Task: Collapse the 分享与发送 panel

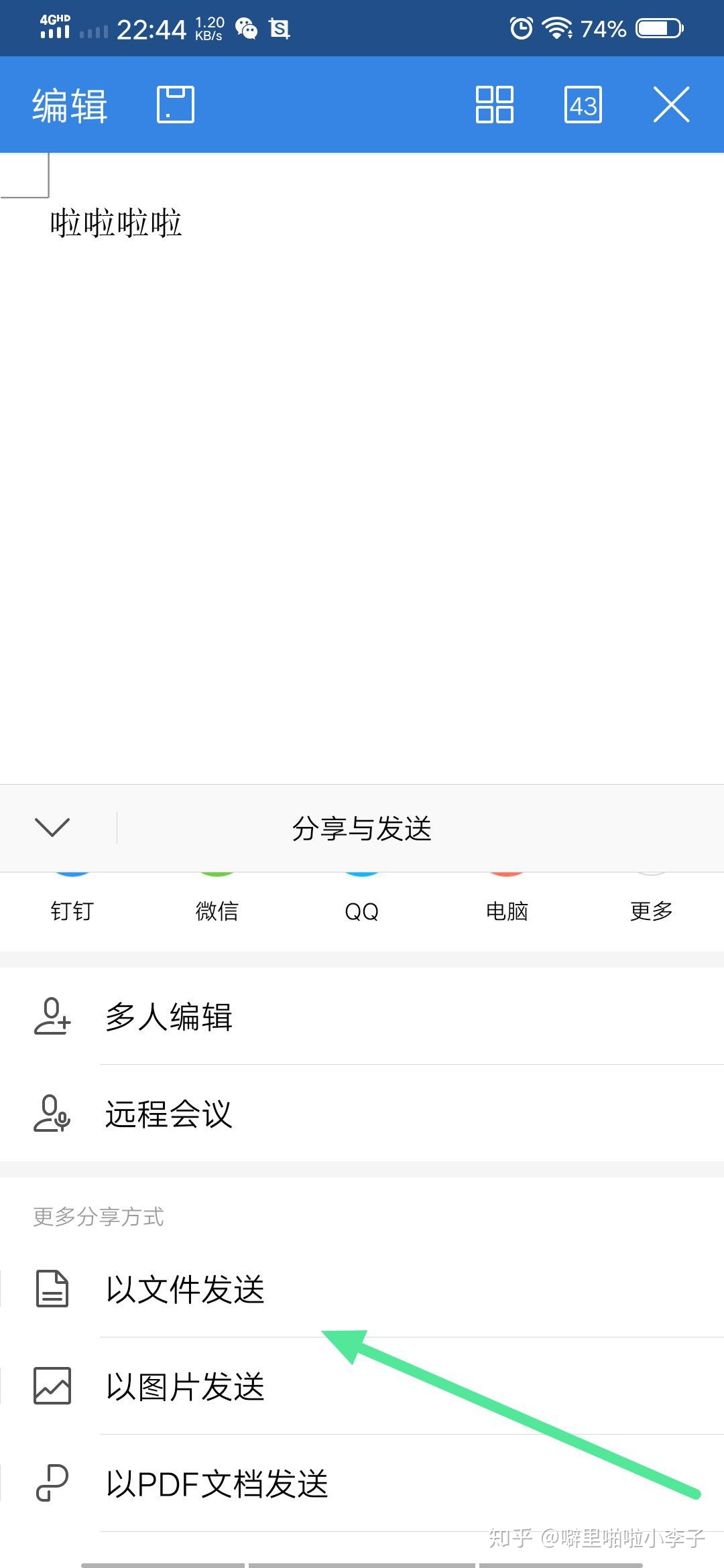Action: tap(52, 828)
